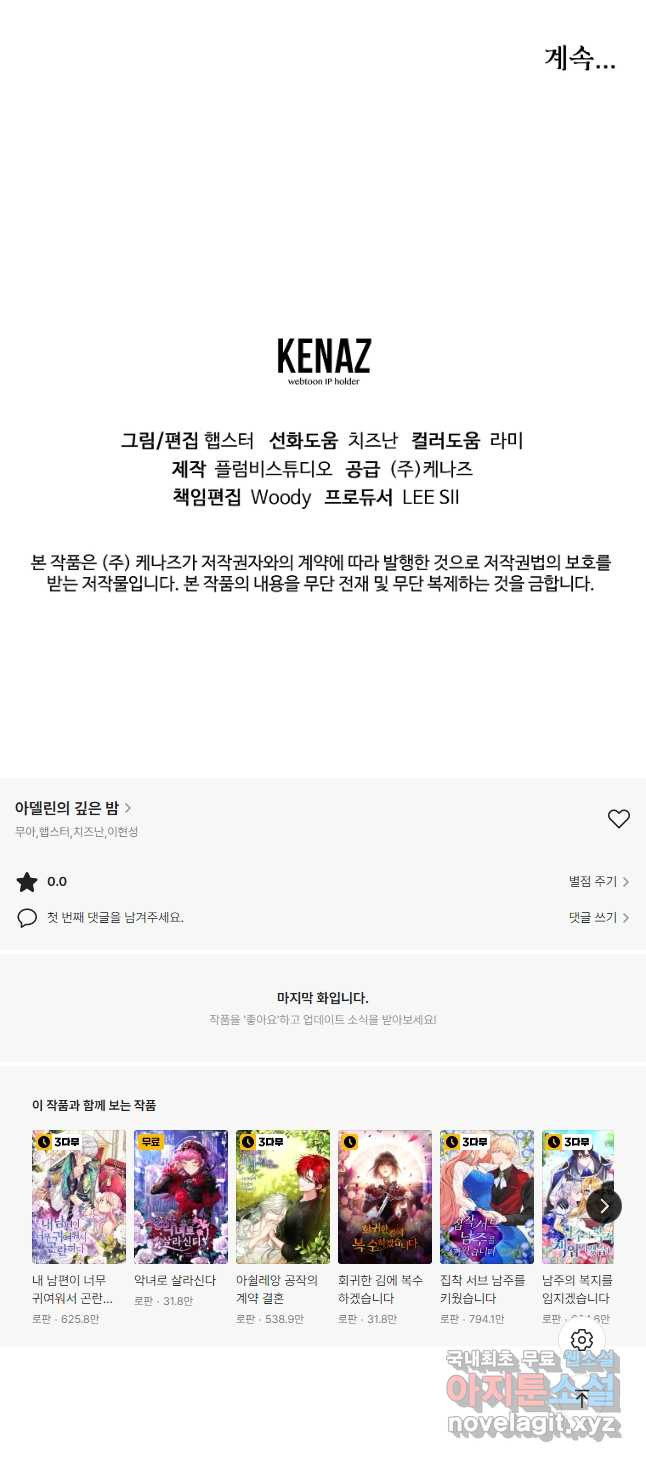Like this series with the heart icon
The height and width of the screenshot is (1462, 646).
coord(619,819)
